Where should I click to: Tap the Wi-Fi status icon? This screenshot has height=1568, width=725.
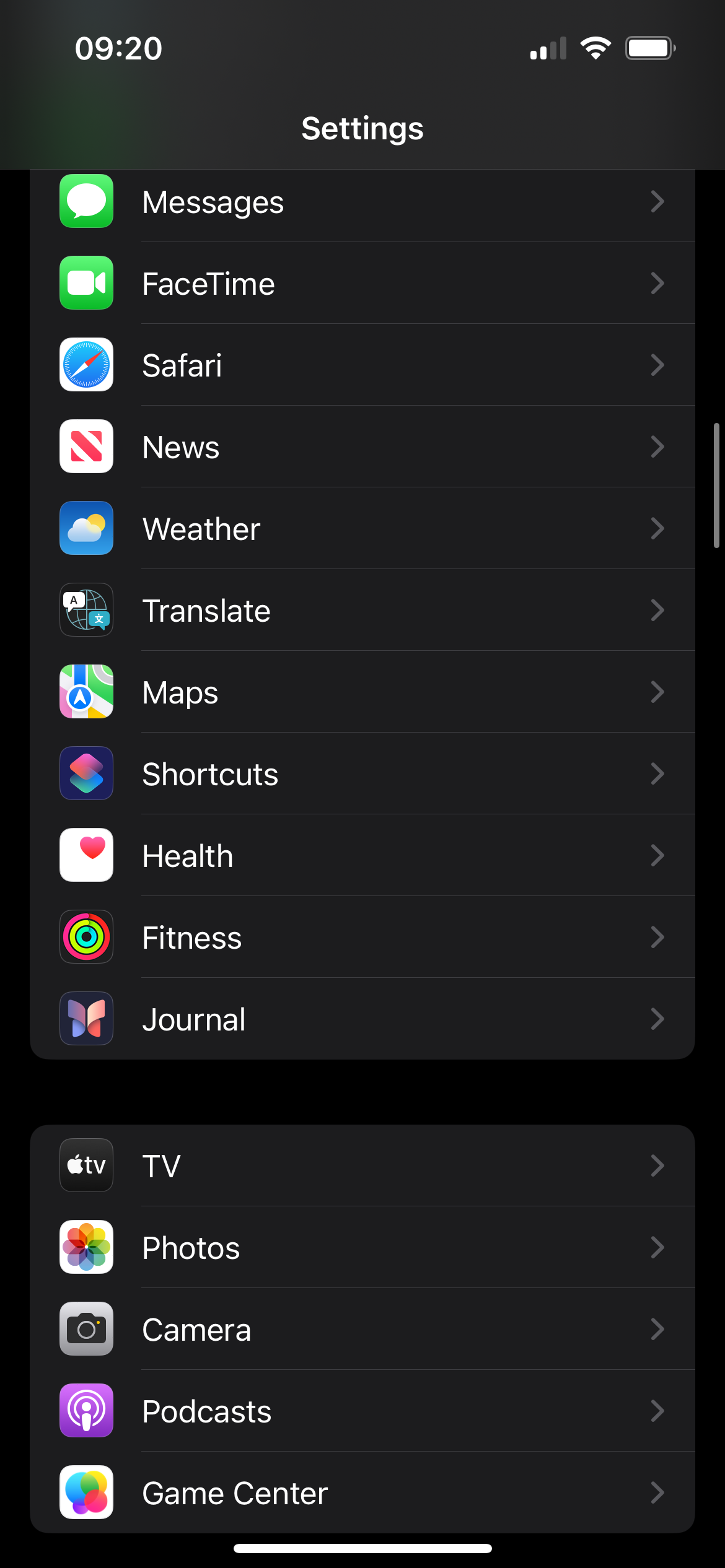pyautogui.click(x=597, y=47)
